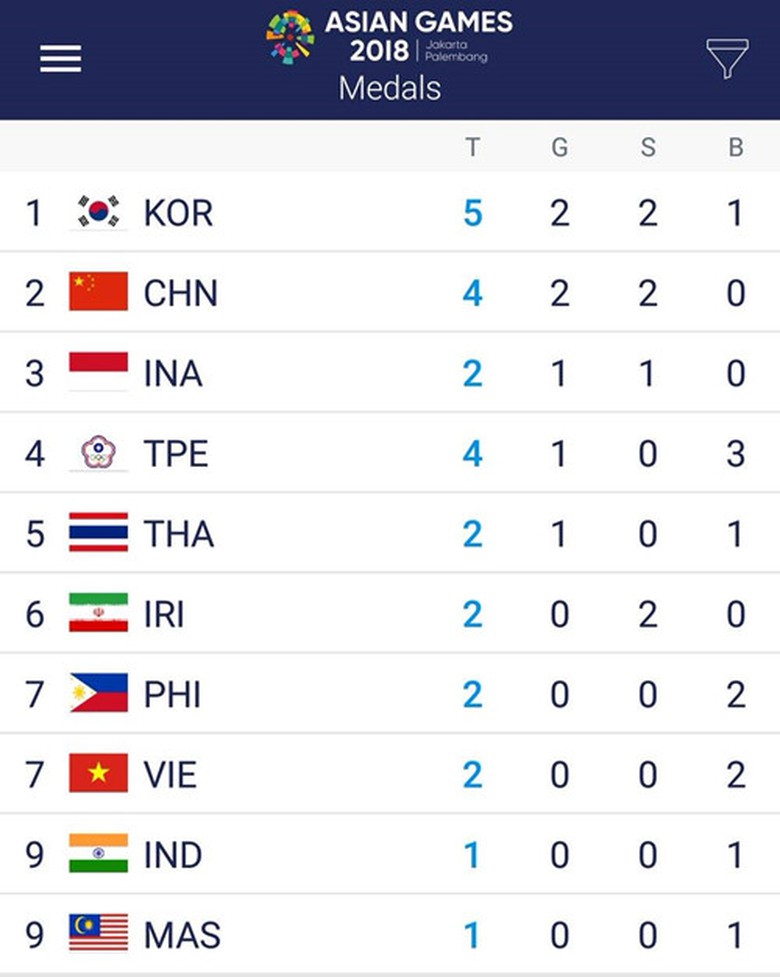Sort by the T total column header

coord(472,146)
